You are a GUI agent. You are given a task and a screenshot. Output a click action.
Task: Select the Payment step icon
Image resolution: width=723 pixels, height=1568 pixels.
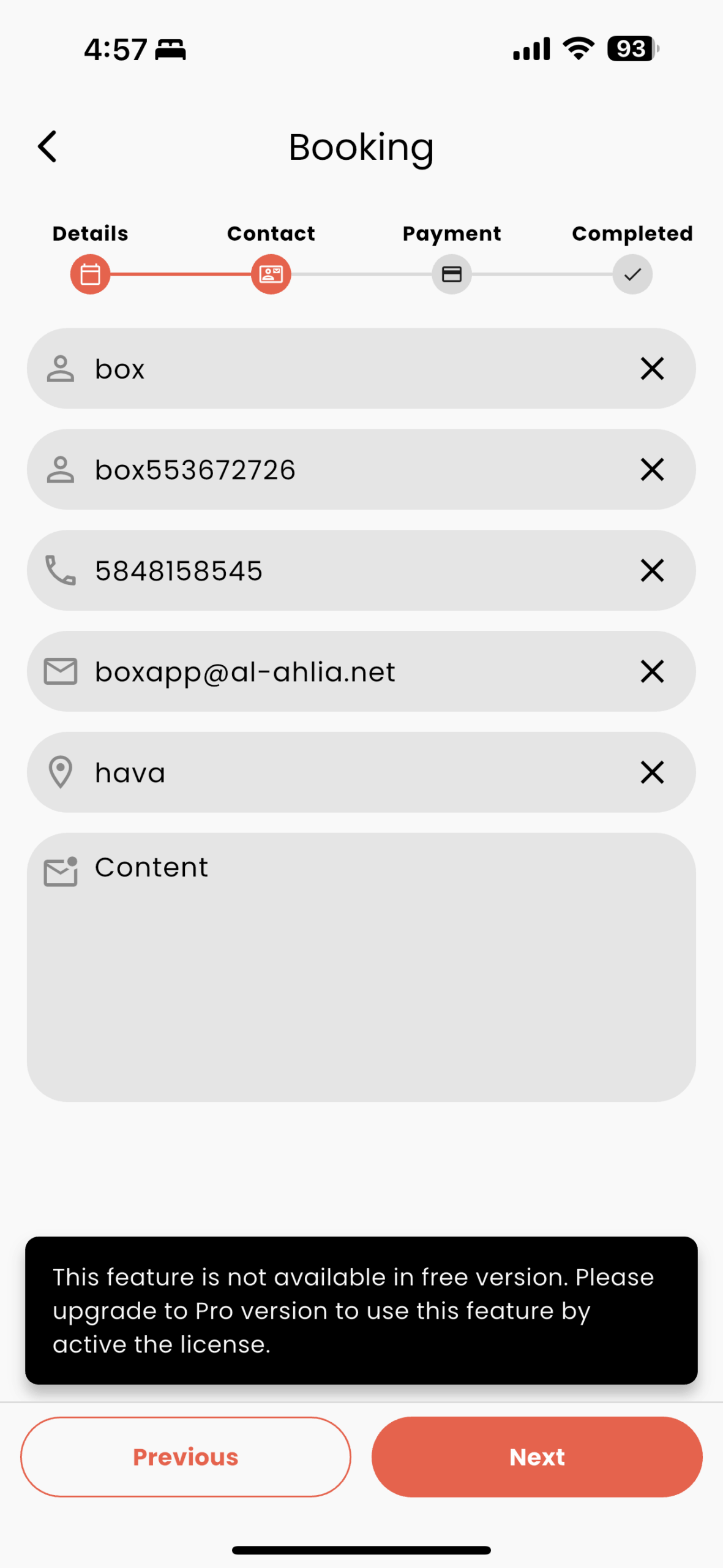(452, 274)
